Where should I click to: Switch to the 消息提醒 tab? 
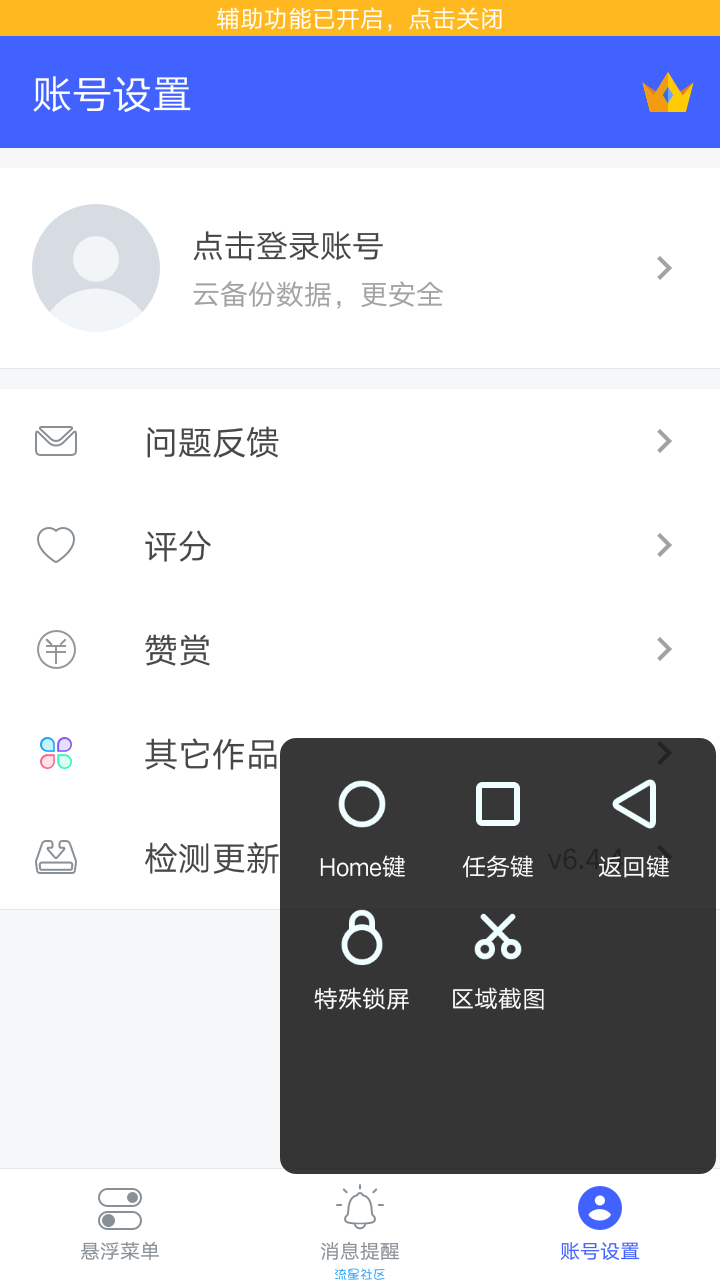(360, 1225)
